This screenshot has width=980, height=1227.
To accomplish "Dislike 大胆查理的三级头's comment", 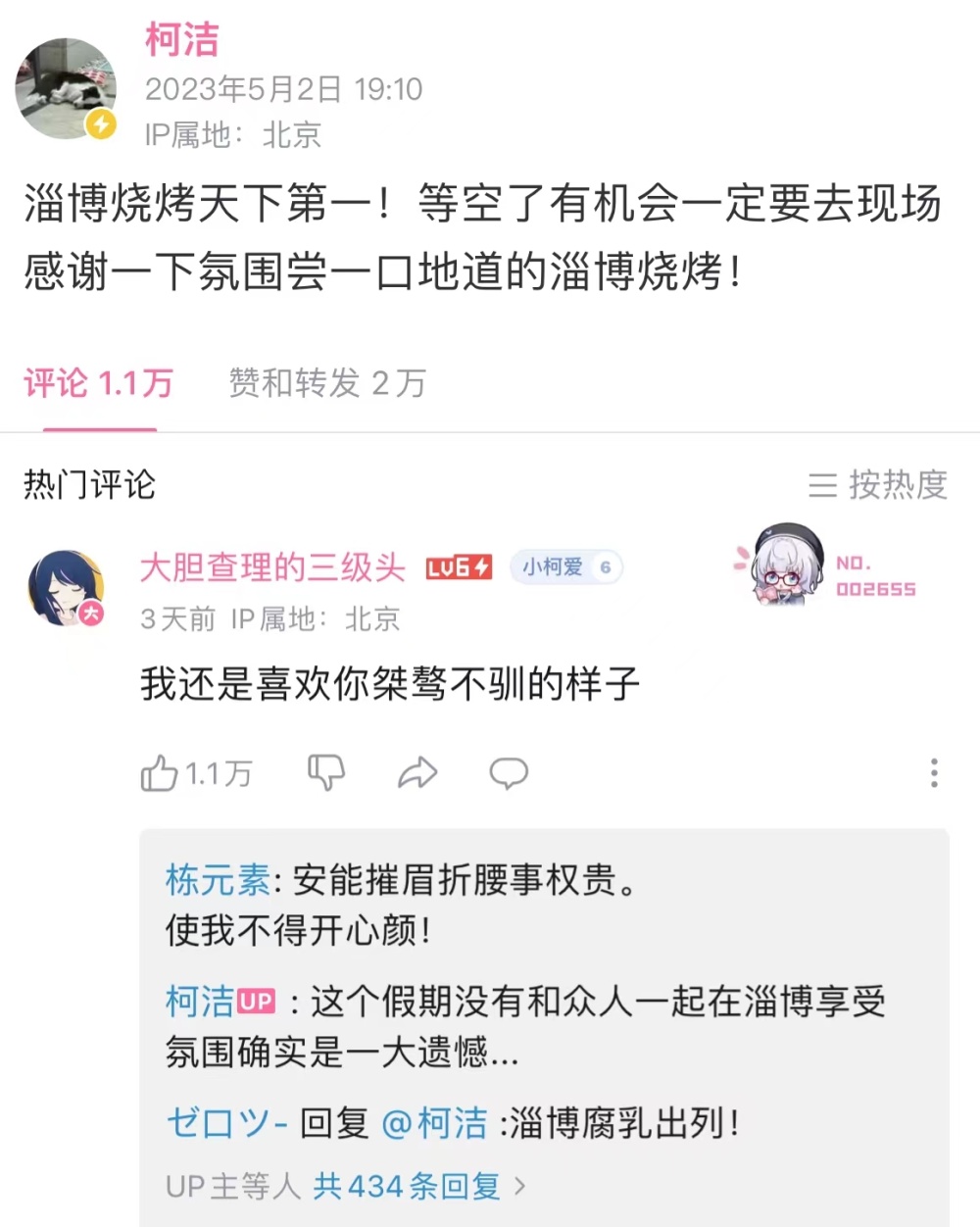I will pos(326,773).
